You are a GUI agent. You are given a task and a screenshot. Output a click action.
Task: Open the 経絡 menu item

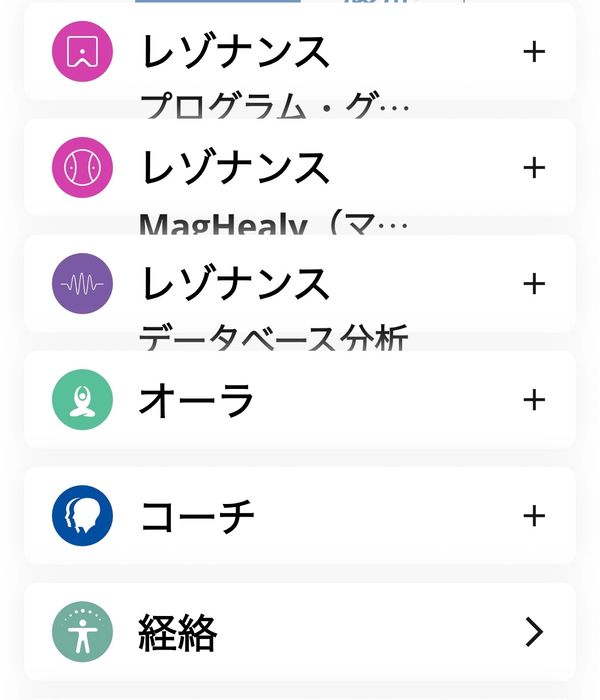[x=534, y=632]
